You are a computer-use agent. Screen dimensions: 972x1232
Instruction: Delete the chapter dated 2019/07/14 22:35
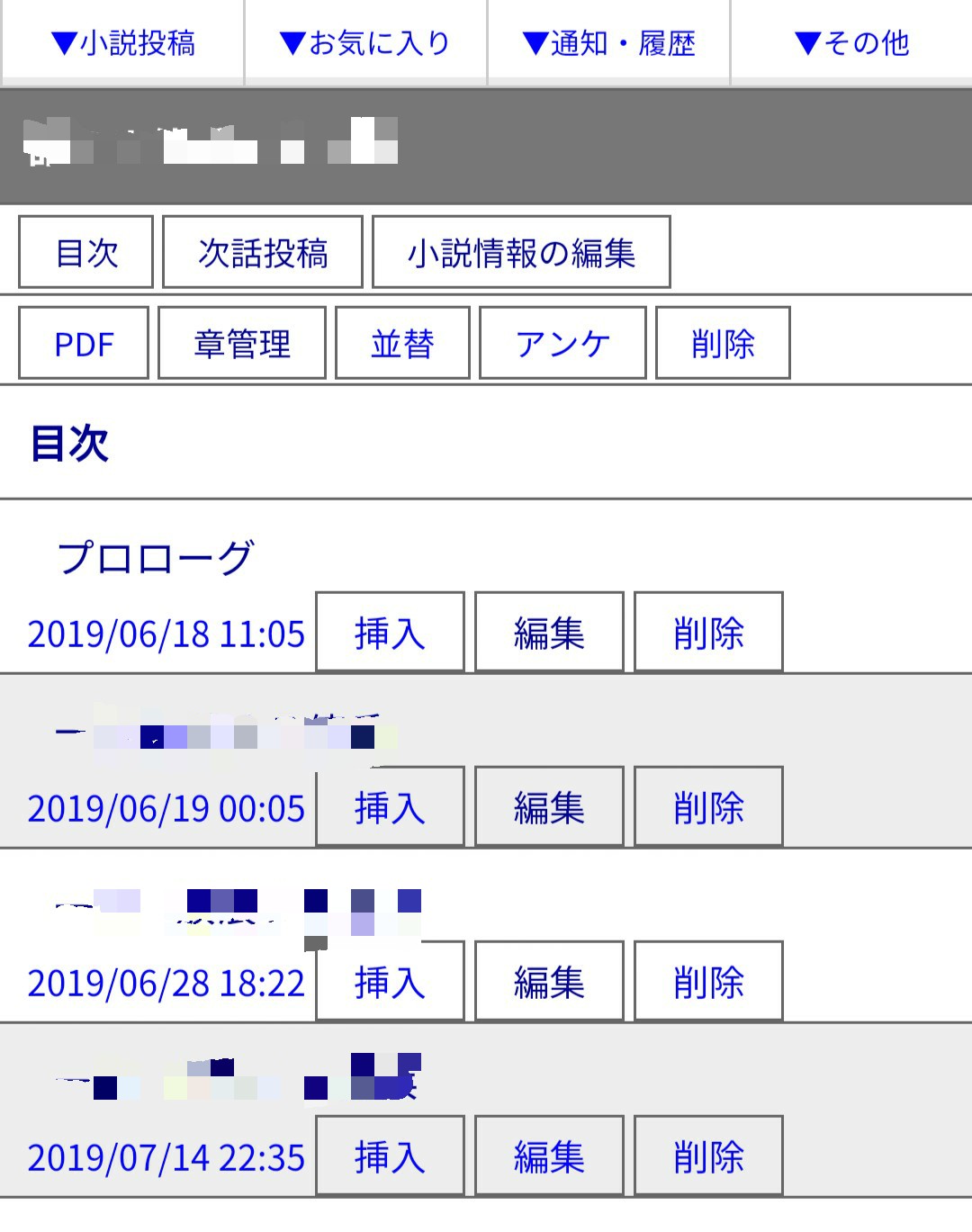pyautogui.click(x=708, y=1156)
